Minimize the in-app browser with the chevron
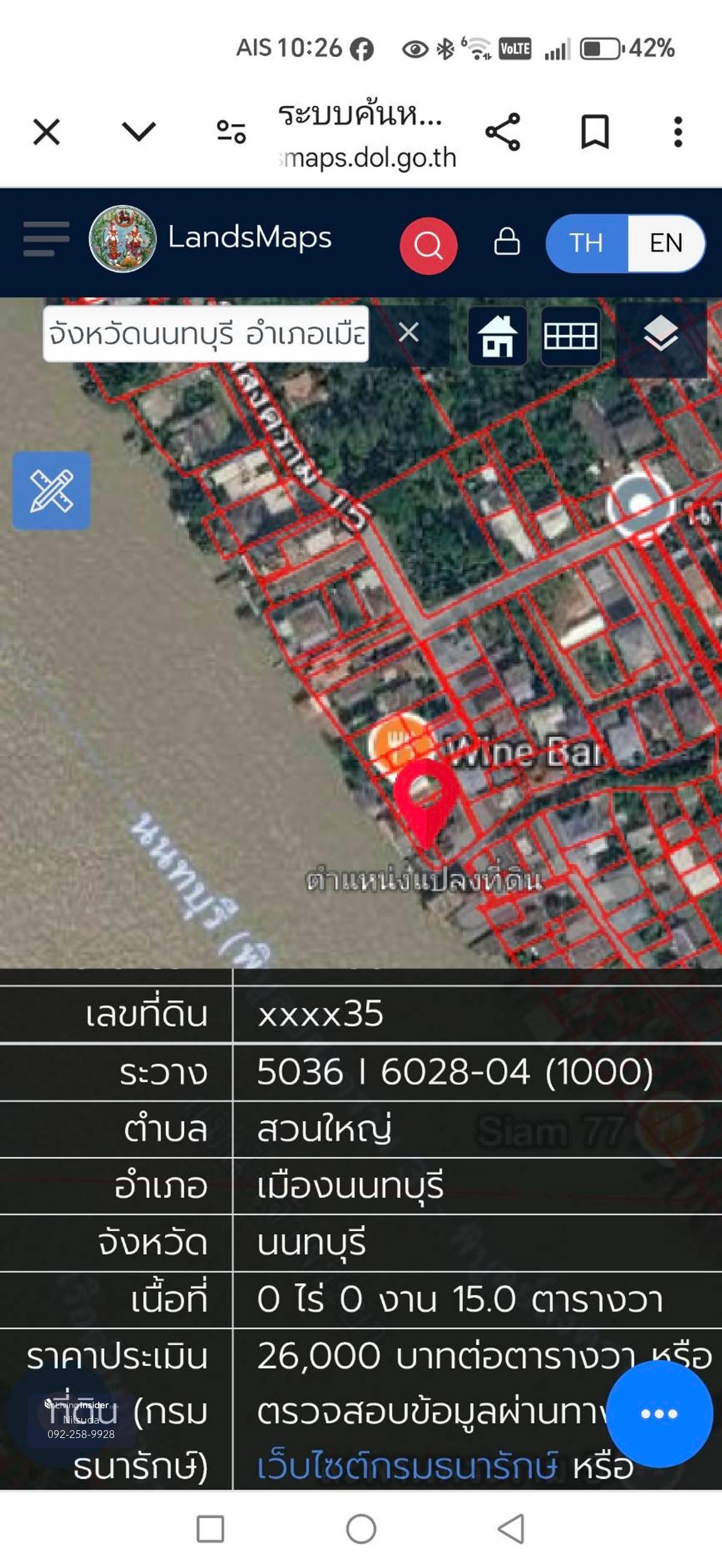Viewport: 722px width, 1568px height. click(138, 131)
